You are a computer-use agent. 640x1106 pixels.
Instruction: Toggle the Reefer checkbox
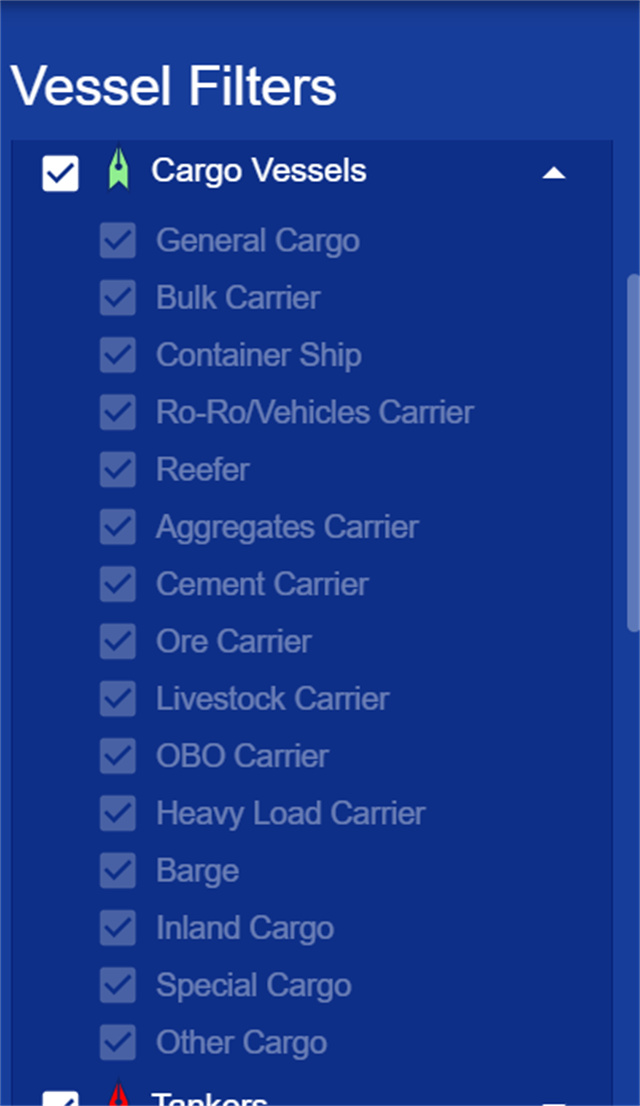pos(118,470)
